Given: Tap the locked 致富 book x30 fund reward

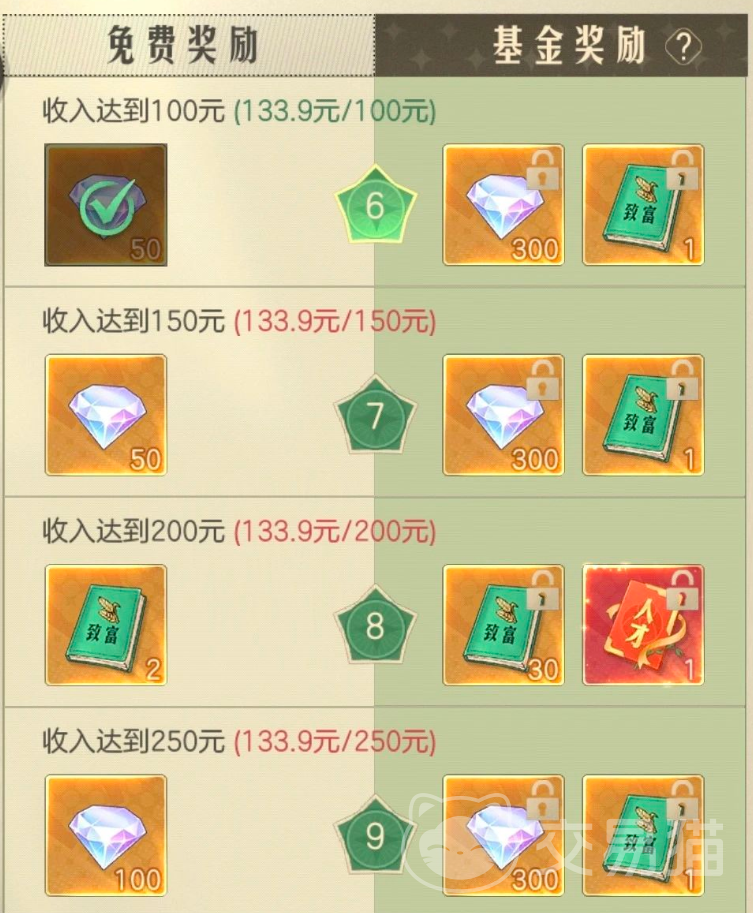Looking at the screenshot, I should pos(503,625).
